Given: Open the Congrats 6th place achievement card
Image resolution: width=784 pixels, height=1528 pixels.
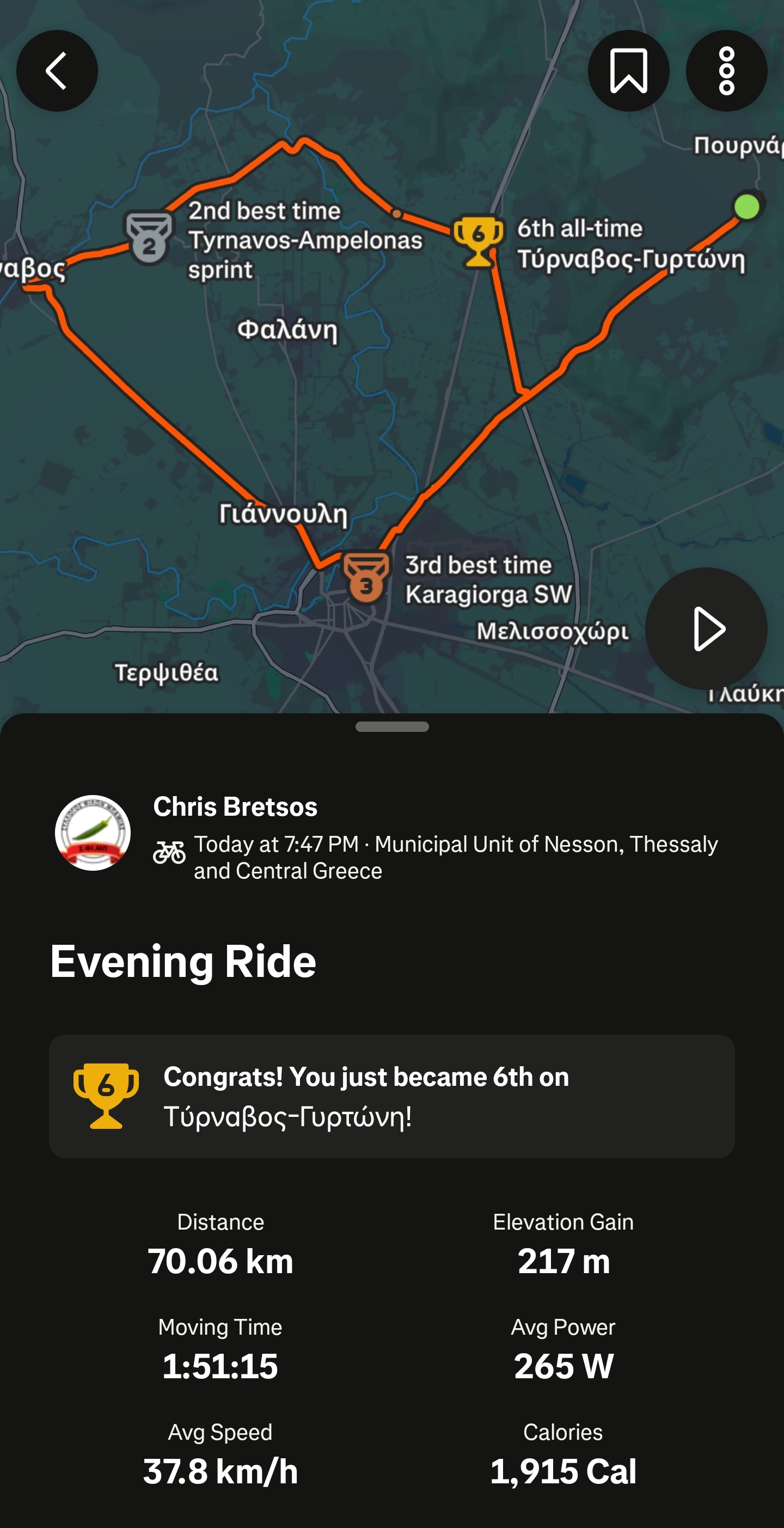Looking at the screenshot, I should pyautogui.click(x=391, y=1096).
